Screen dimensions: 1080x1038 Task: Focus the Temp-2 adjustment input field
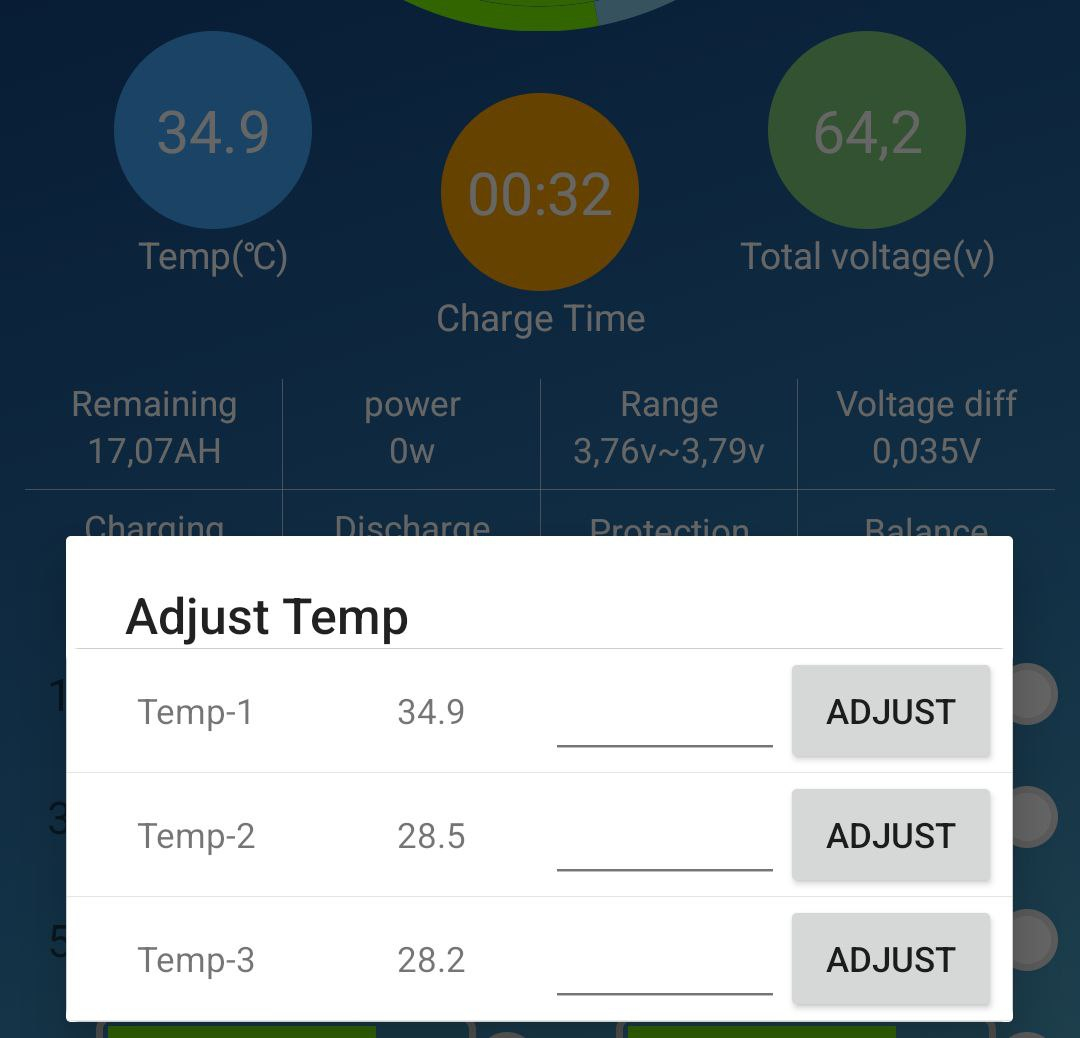(x=664, y=842)
